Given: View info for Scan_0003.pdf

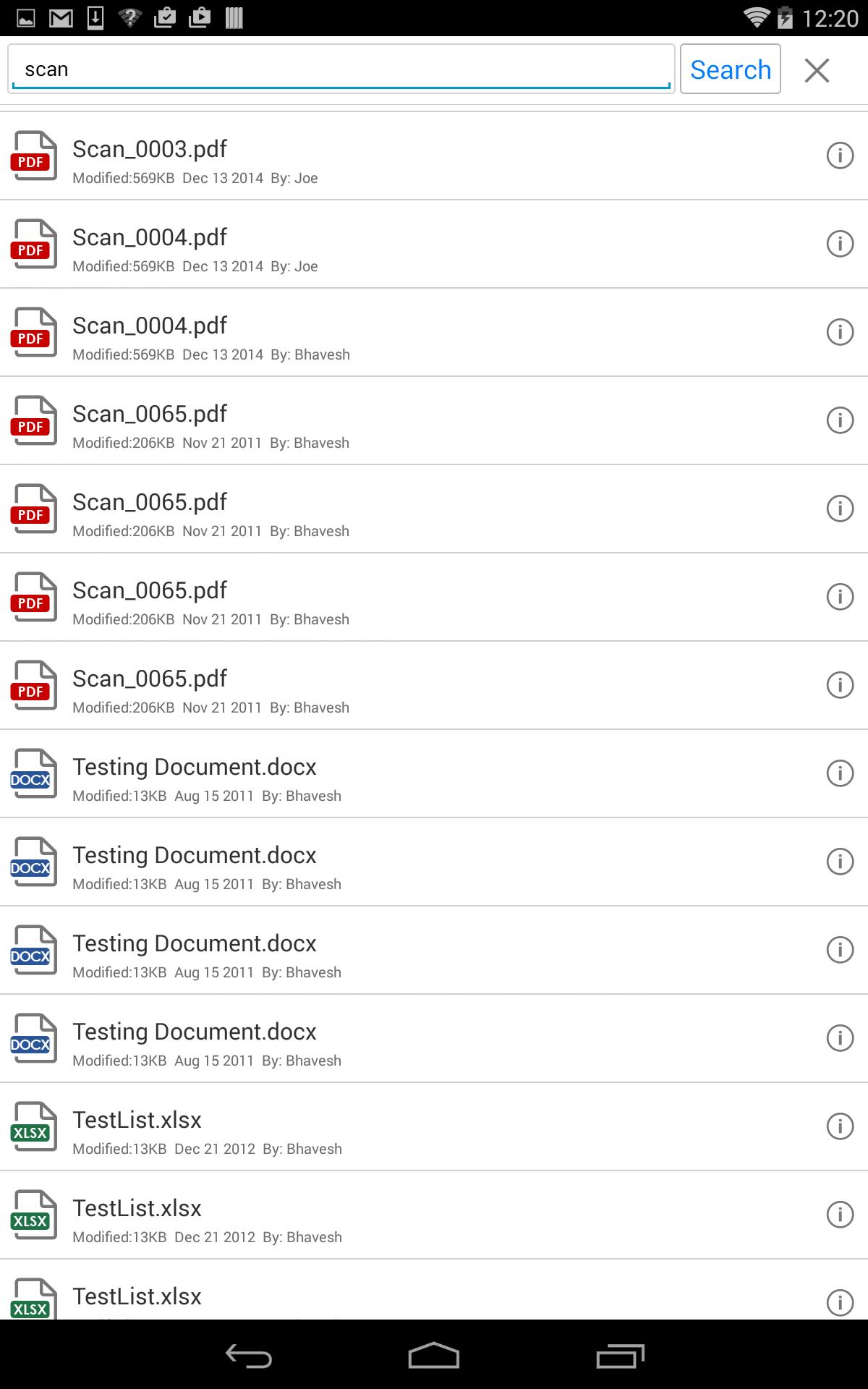Looking at the screenshot, I should [839, 154].
